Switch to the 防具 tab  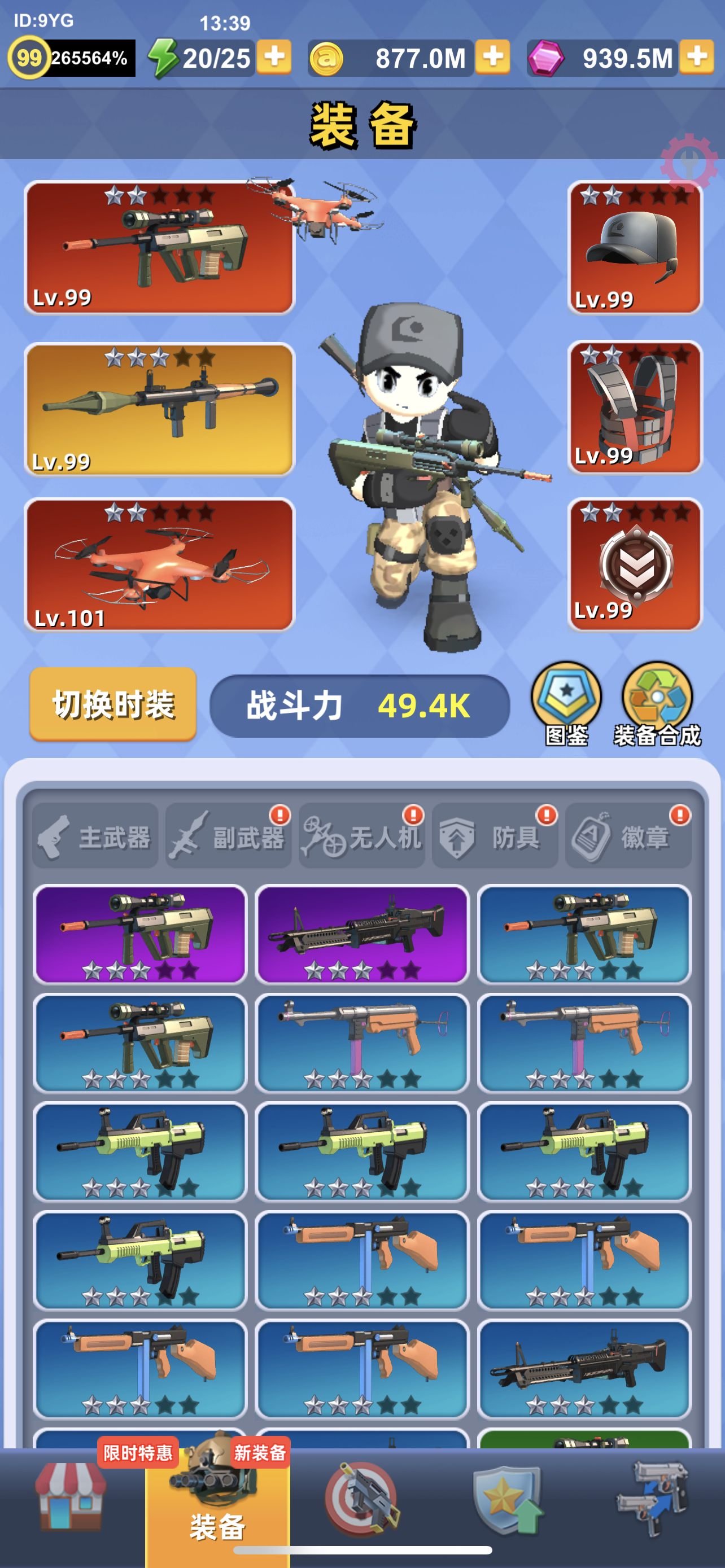495,836
